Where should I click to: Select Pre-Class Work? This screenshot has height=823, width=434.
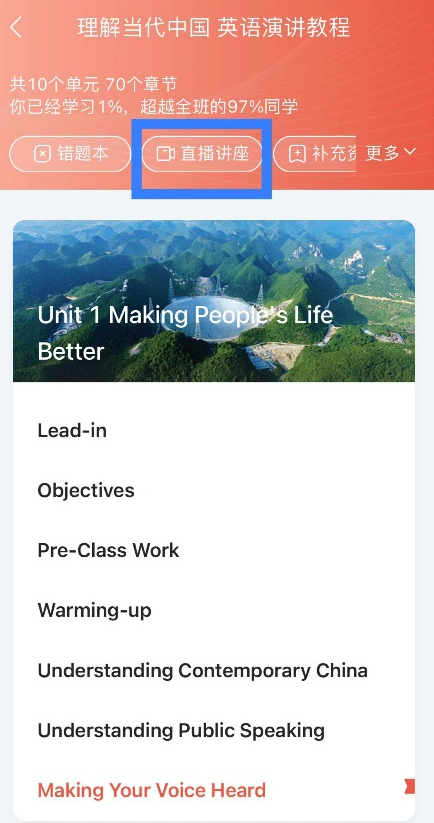click(214, 551)
